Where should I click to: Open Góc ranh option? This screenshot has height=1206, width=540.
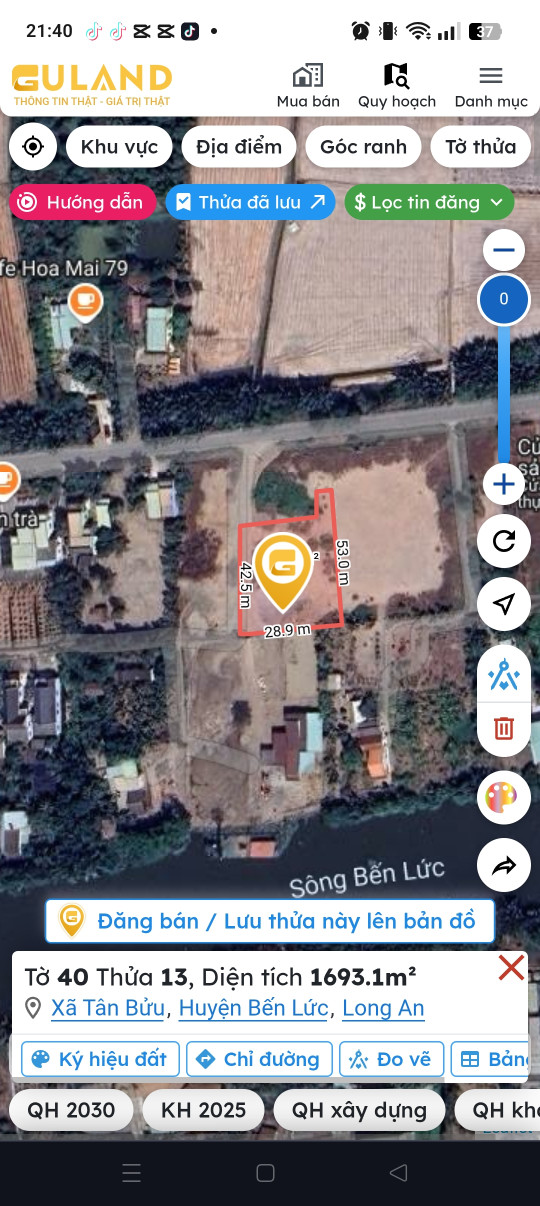click(x=363, y=147)
